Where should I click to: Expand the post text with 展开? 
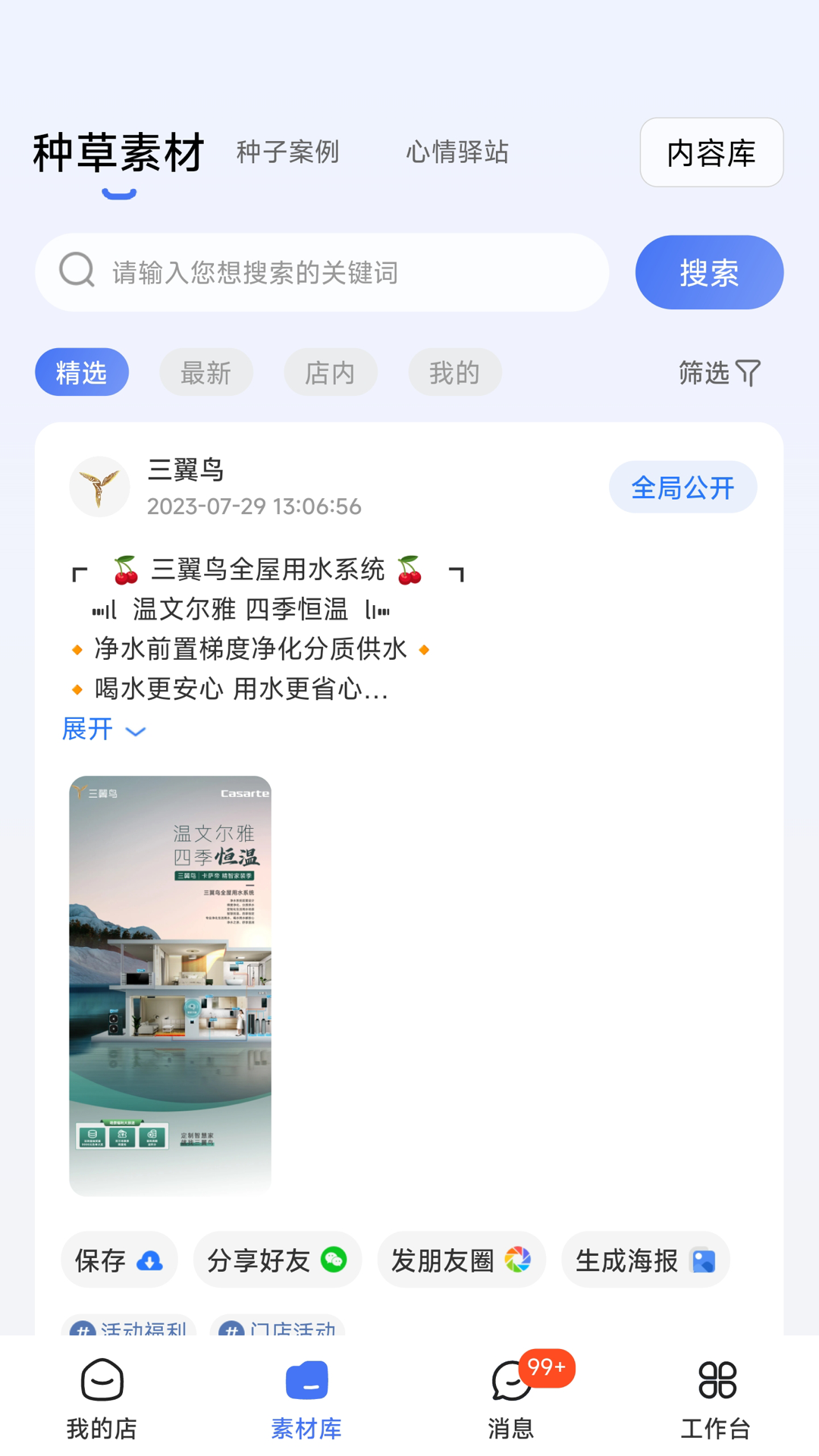tap(103, 730)
